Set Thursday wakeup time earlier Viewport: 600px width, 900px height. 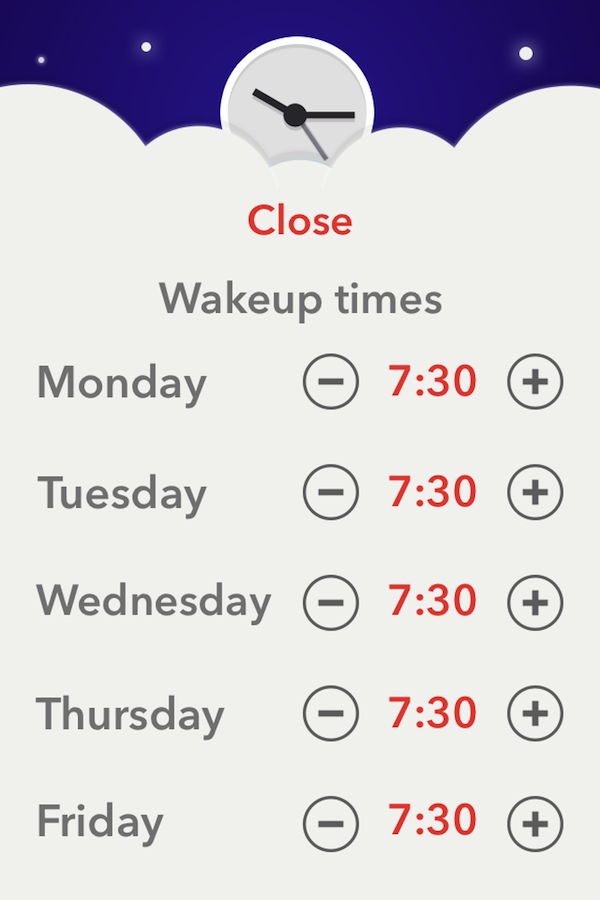point(331,713)
